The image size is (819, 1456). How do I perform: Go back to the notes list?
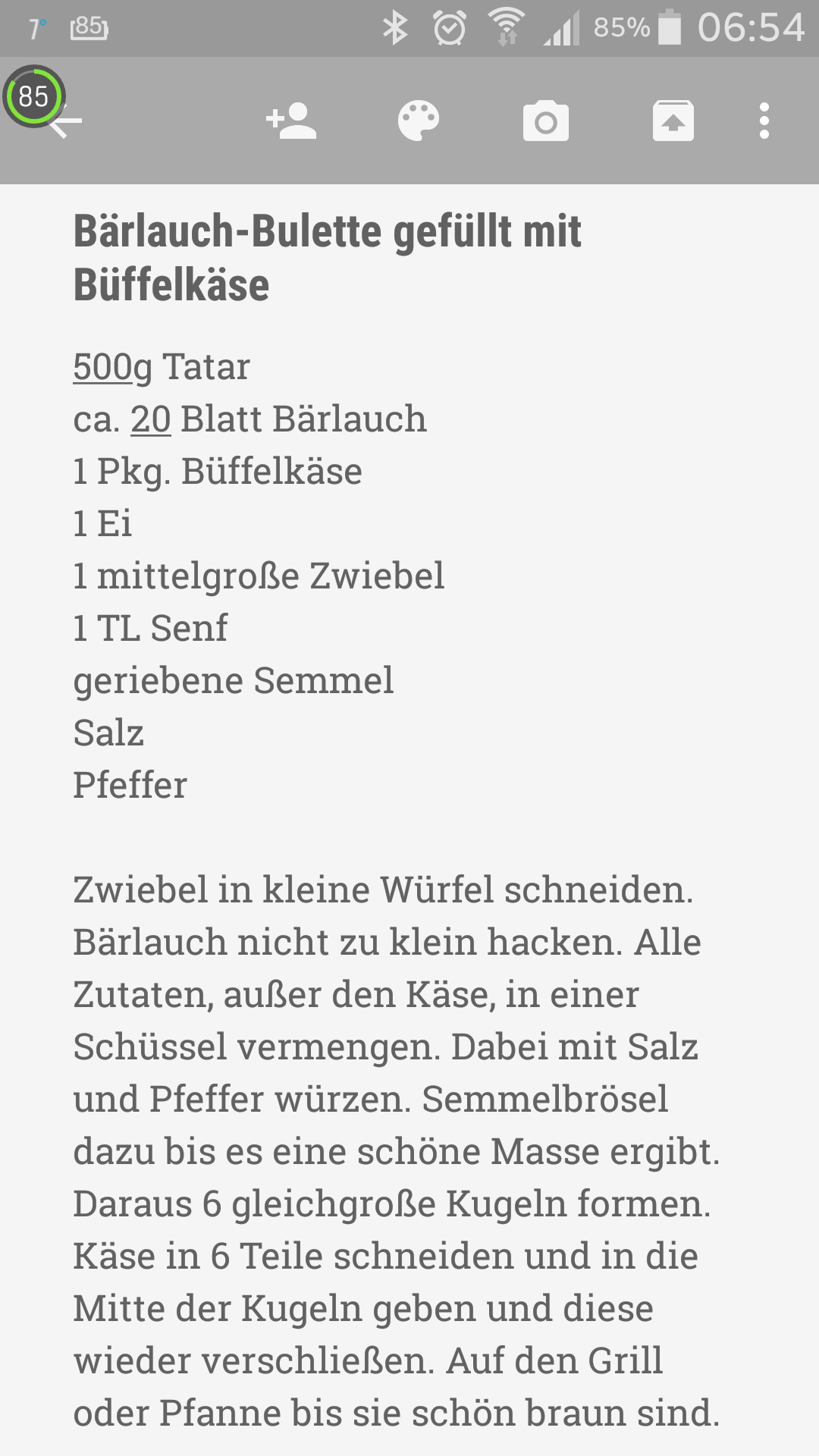(x=67, y=121)
